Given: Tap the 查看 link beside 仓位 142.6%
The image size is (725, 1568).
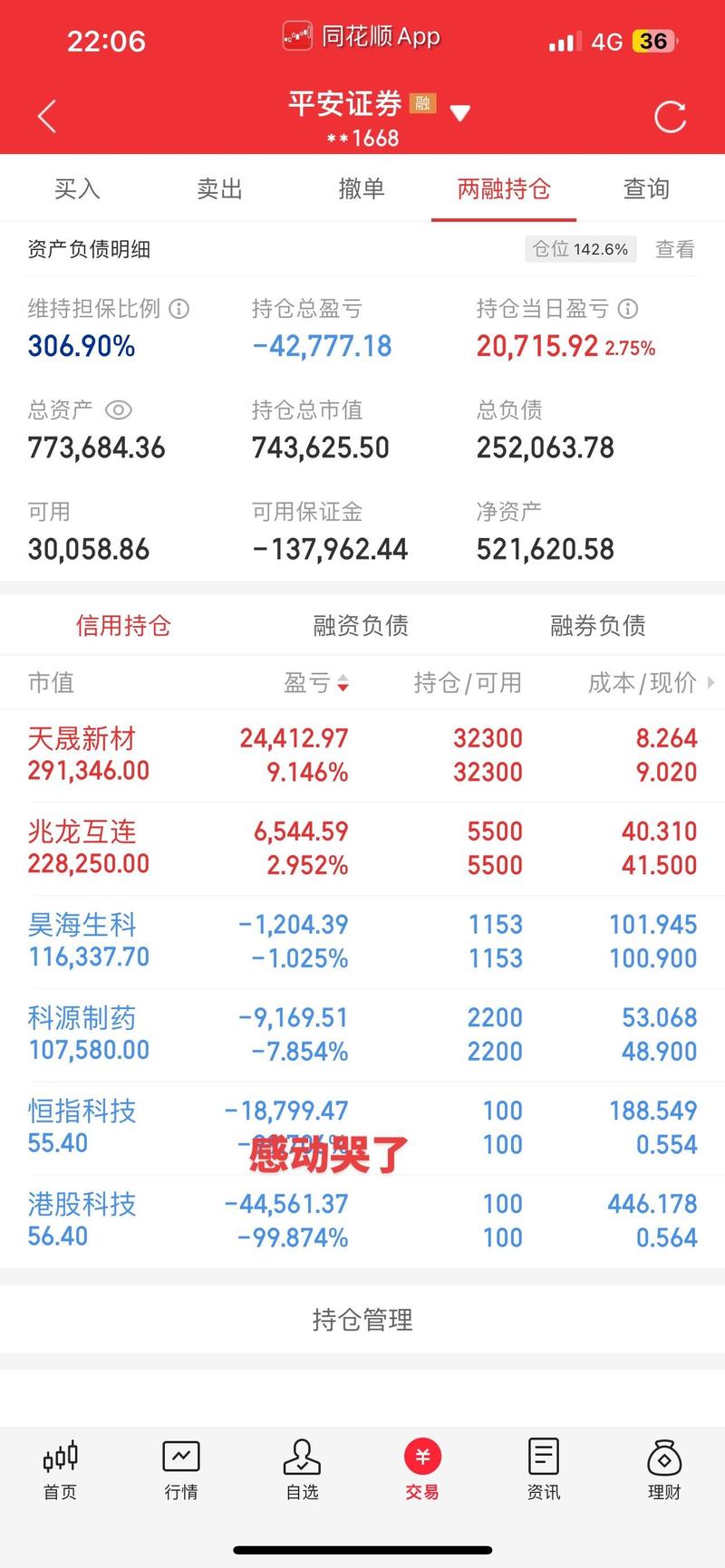Looking at the screenshot, I should (675, 249).
